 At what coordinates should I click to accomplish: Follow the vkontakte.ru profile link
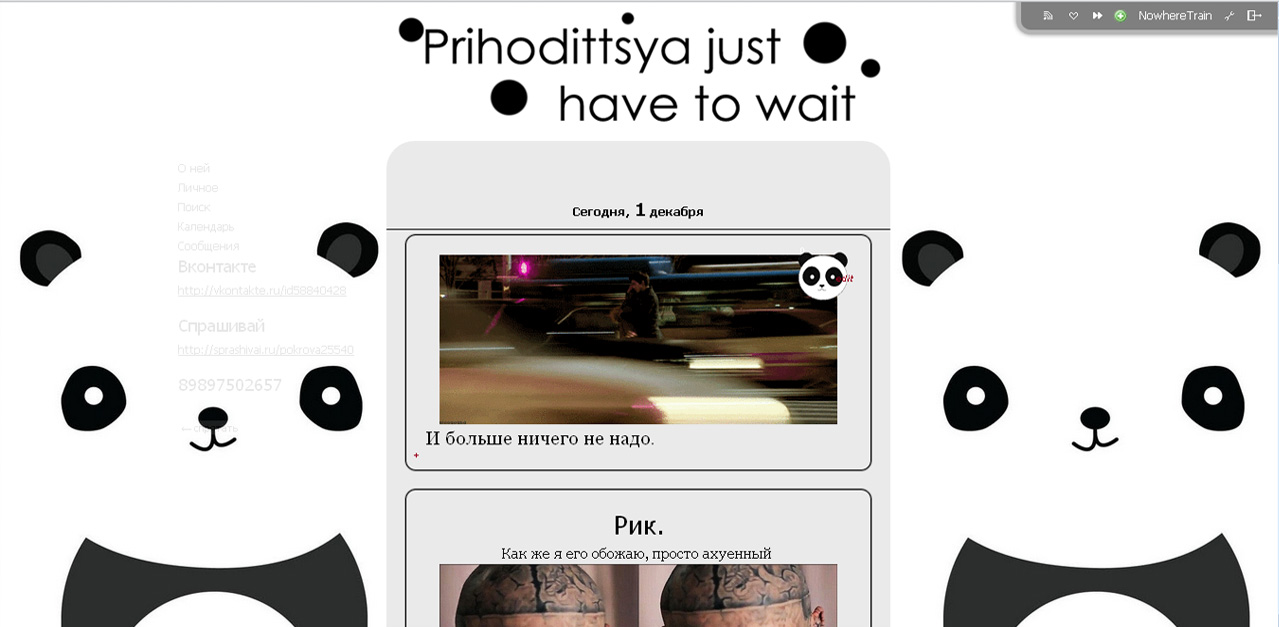pos(261,291)
